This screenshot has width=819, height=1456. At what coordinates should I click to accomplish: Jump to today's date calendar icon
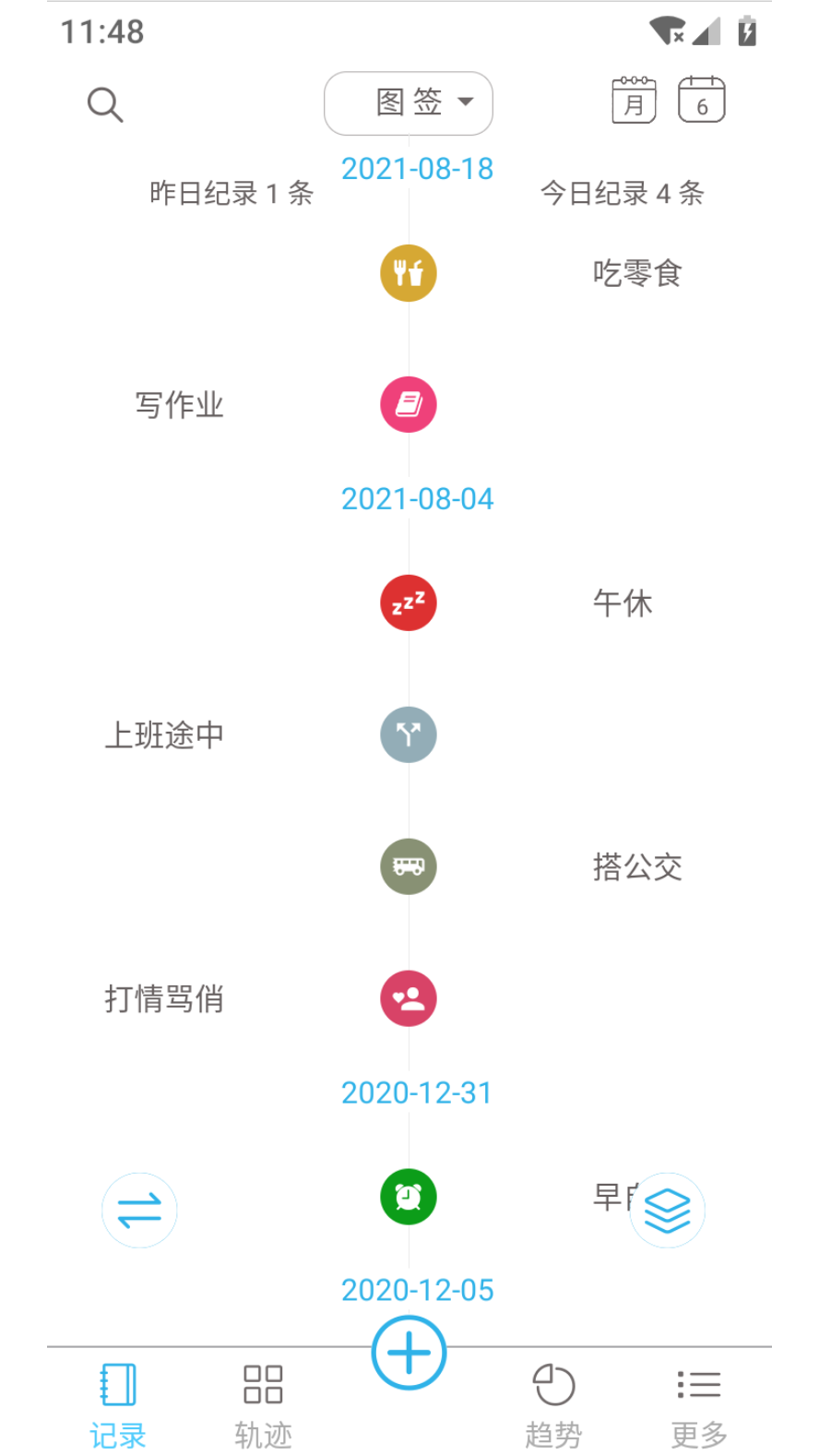(701, 101)
